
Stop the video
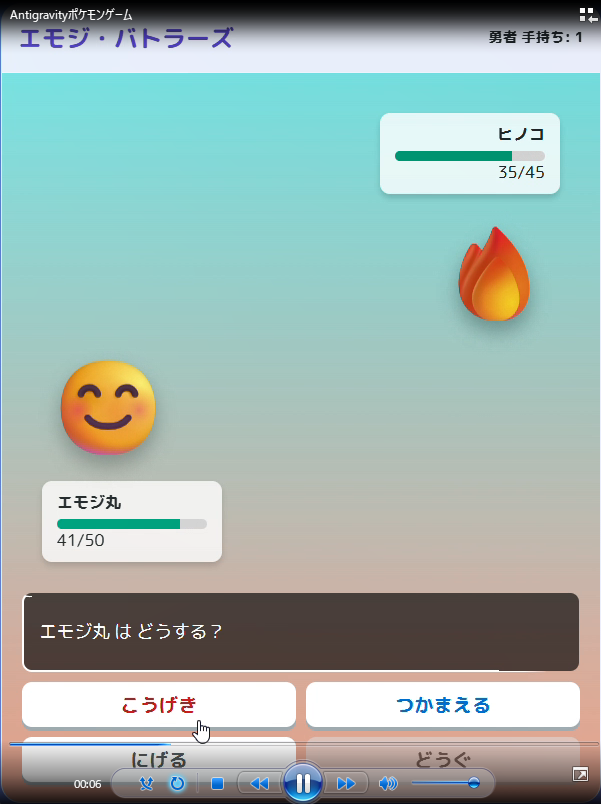[217, 784]
